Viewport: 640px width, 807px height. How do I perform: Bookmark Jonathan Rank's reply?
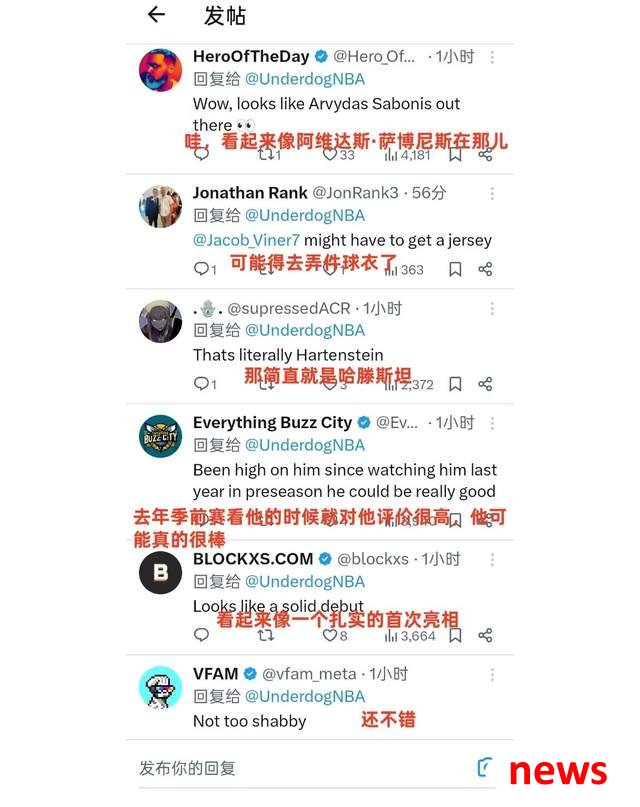(x=455, y=269)
